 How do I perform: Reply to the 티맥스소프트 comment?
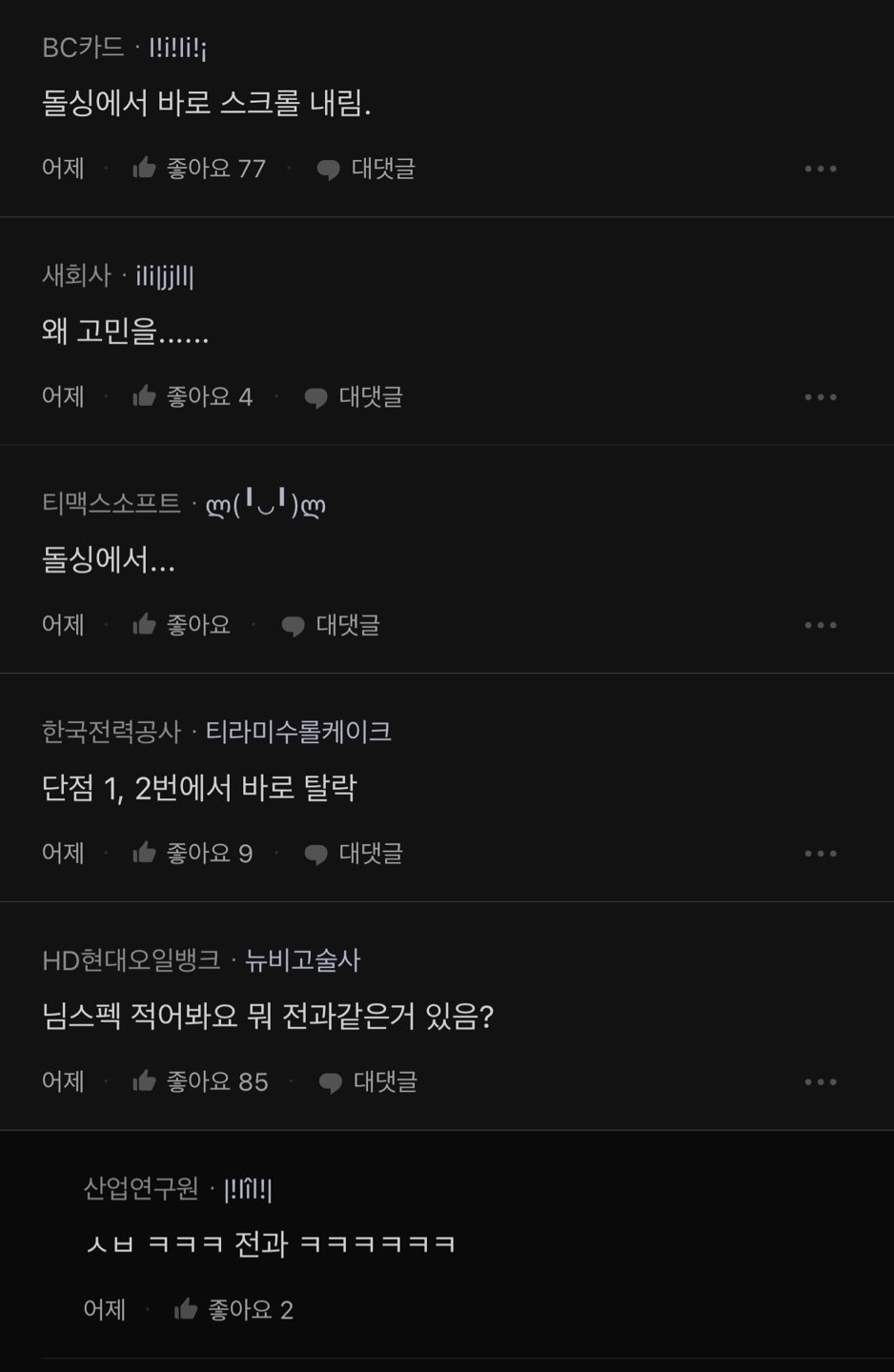click(331, 625)
